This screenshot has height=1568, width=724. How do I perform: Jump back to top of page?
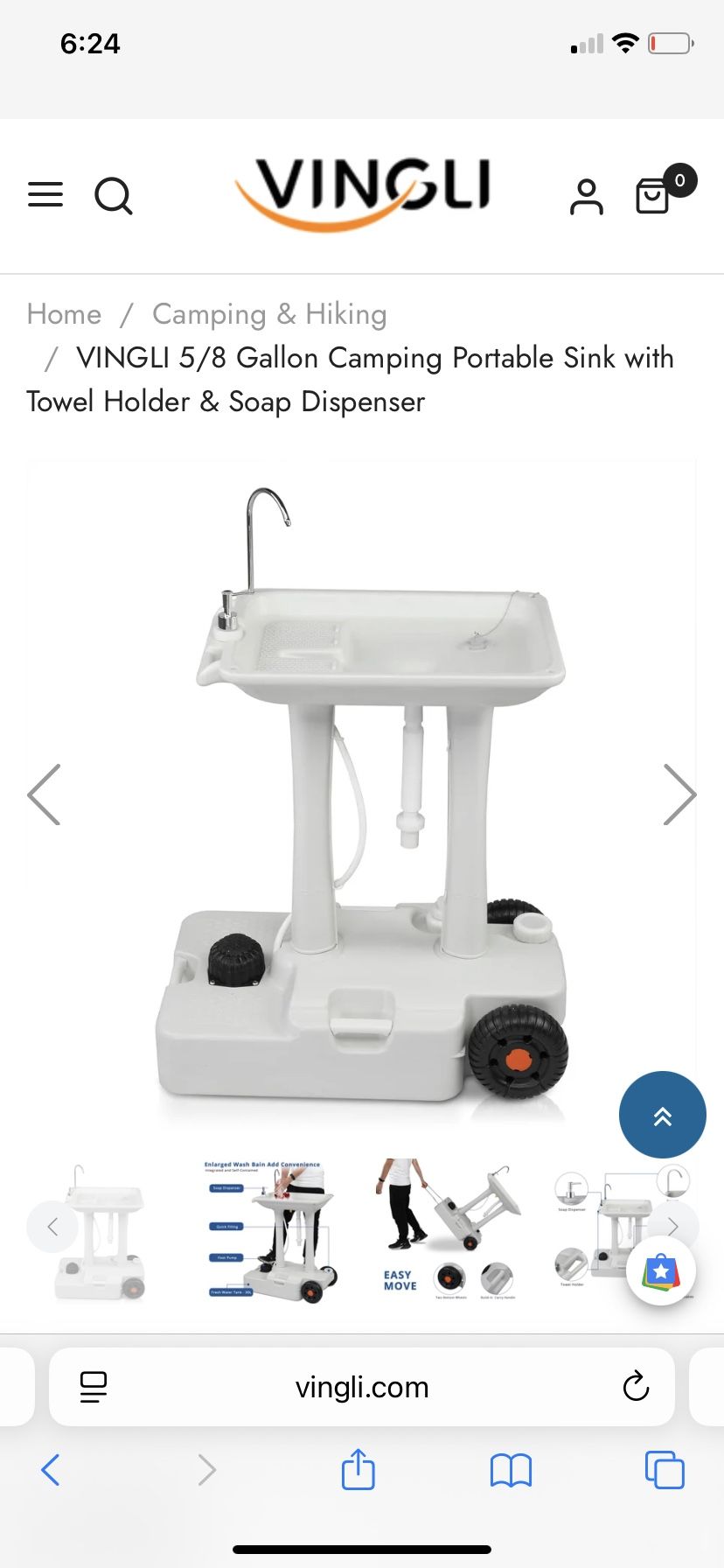pos(662,1115)
